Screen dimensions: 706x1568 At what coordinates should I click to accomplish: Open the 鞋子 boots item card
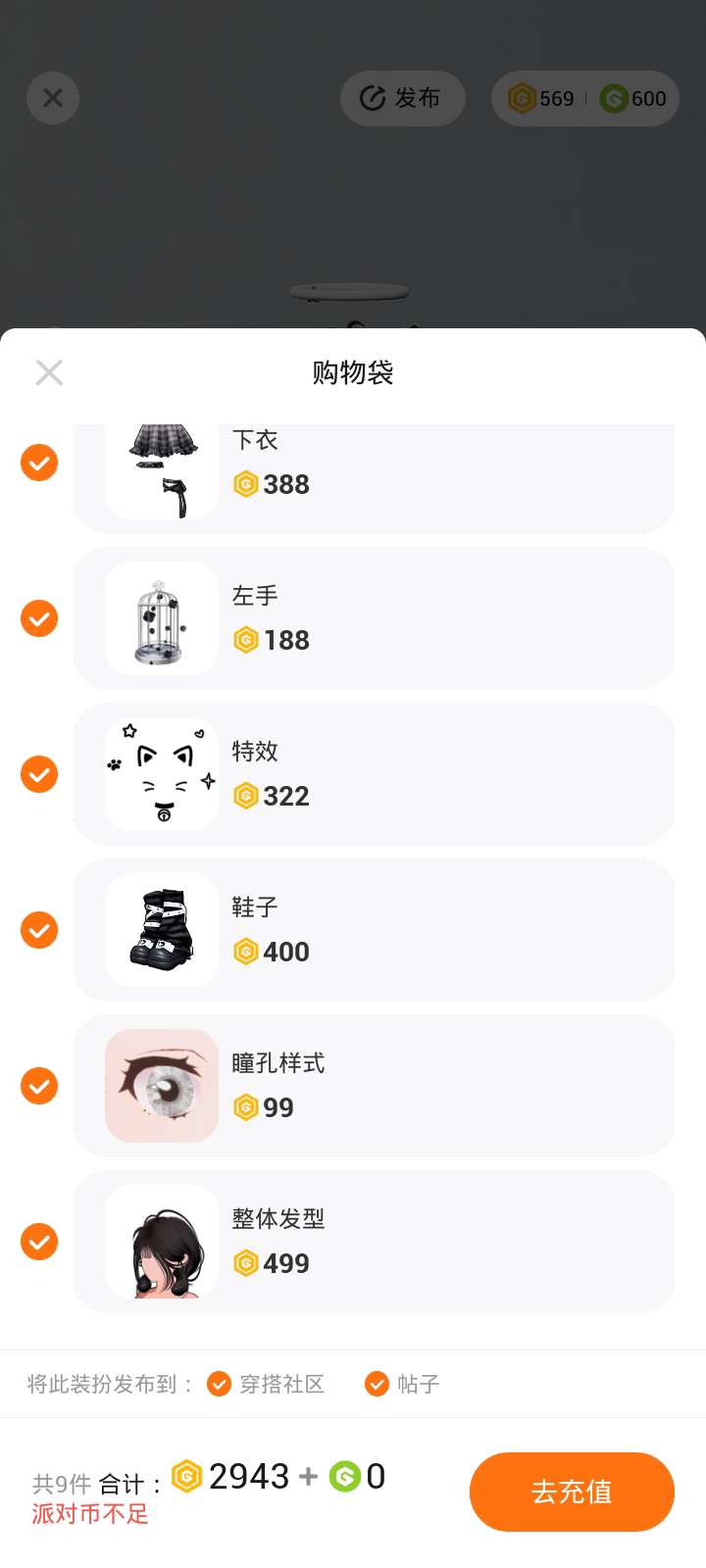(x=373, y=930)
